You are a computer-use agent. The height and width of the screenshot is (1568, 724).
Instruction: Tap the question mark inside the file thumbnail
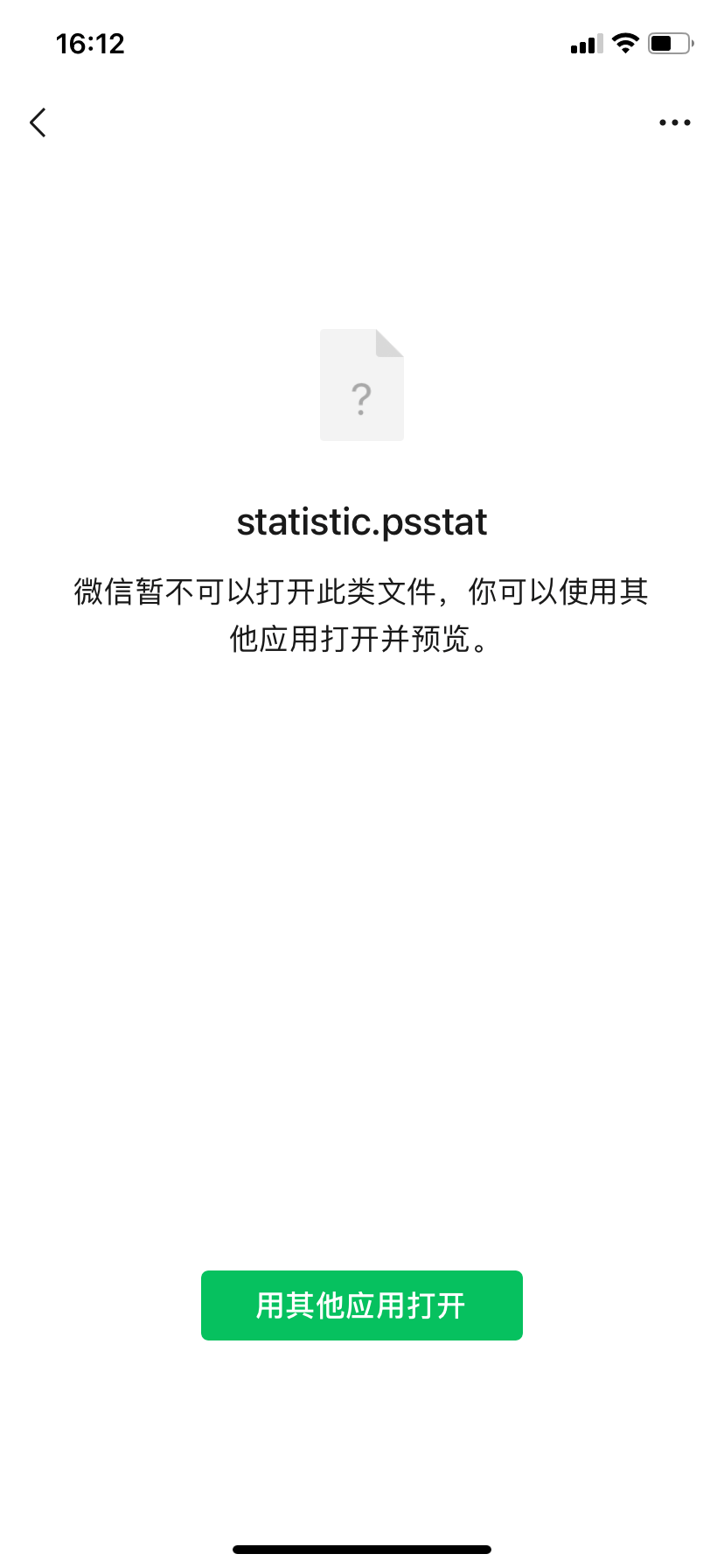[360, 398]
